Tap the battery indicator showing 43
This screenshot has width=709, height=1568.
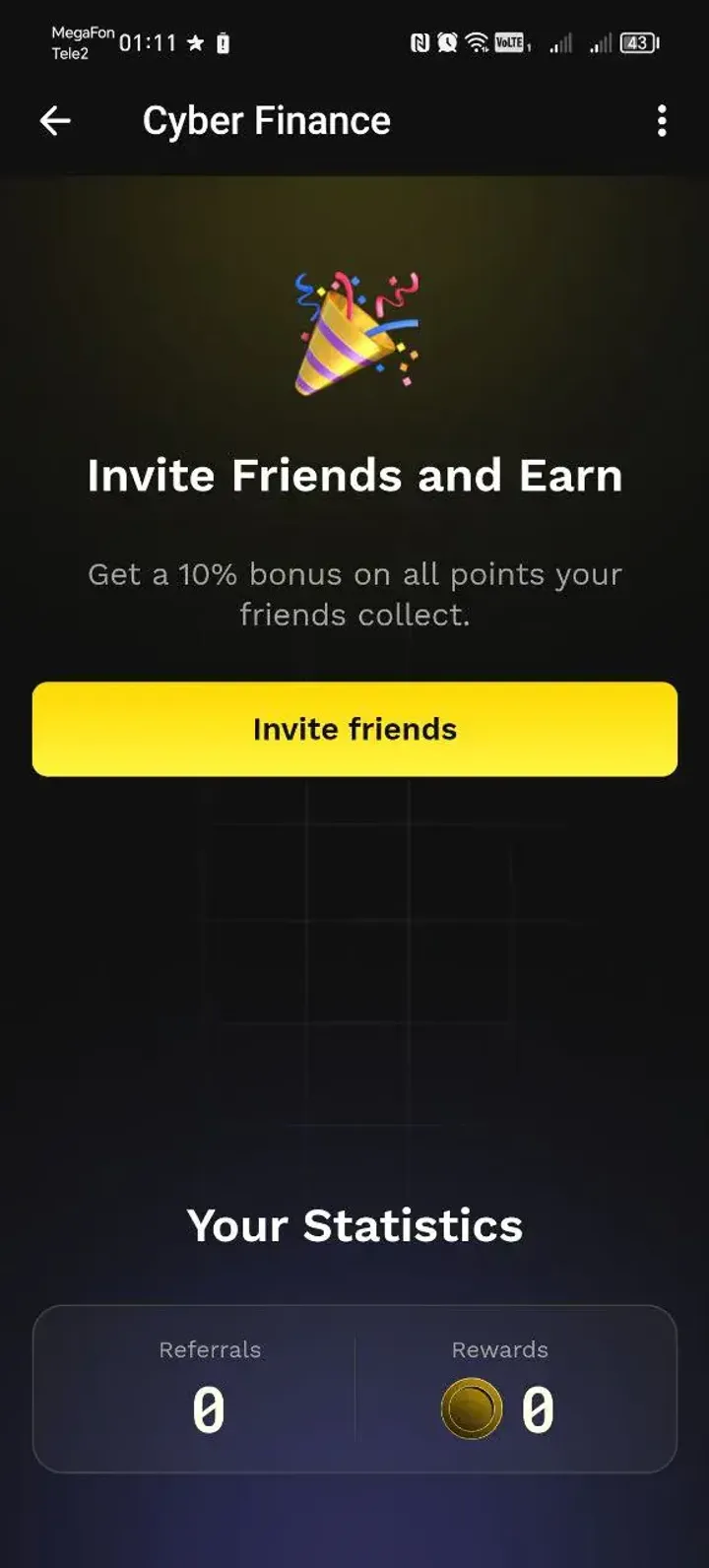click(x=636, y=43)
